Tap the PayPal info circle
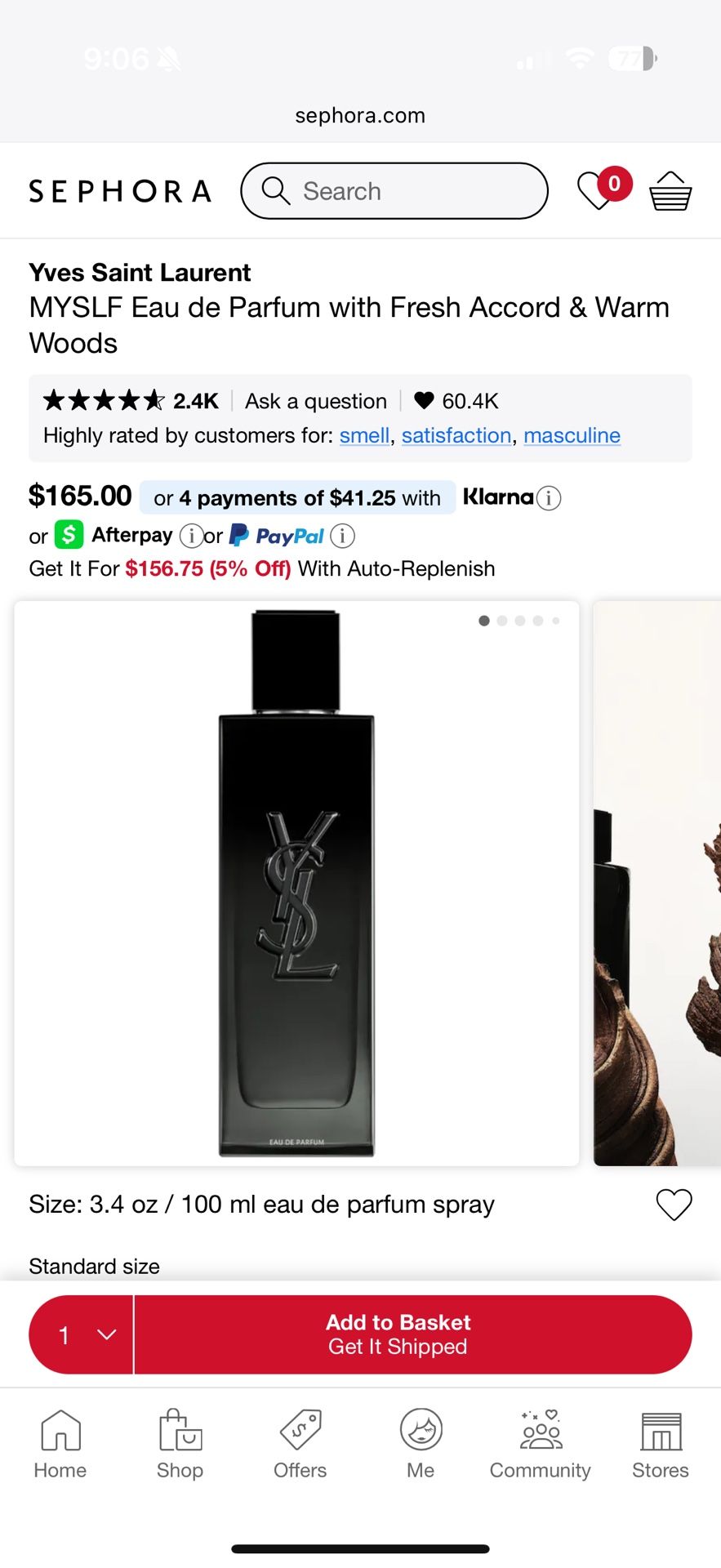This screenshot has width=721, height=1568. coord(343,536)
